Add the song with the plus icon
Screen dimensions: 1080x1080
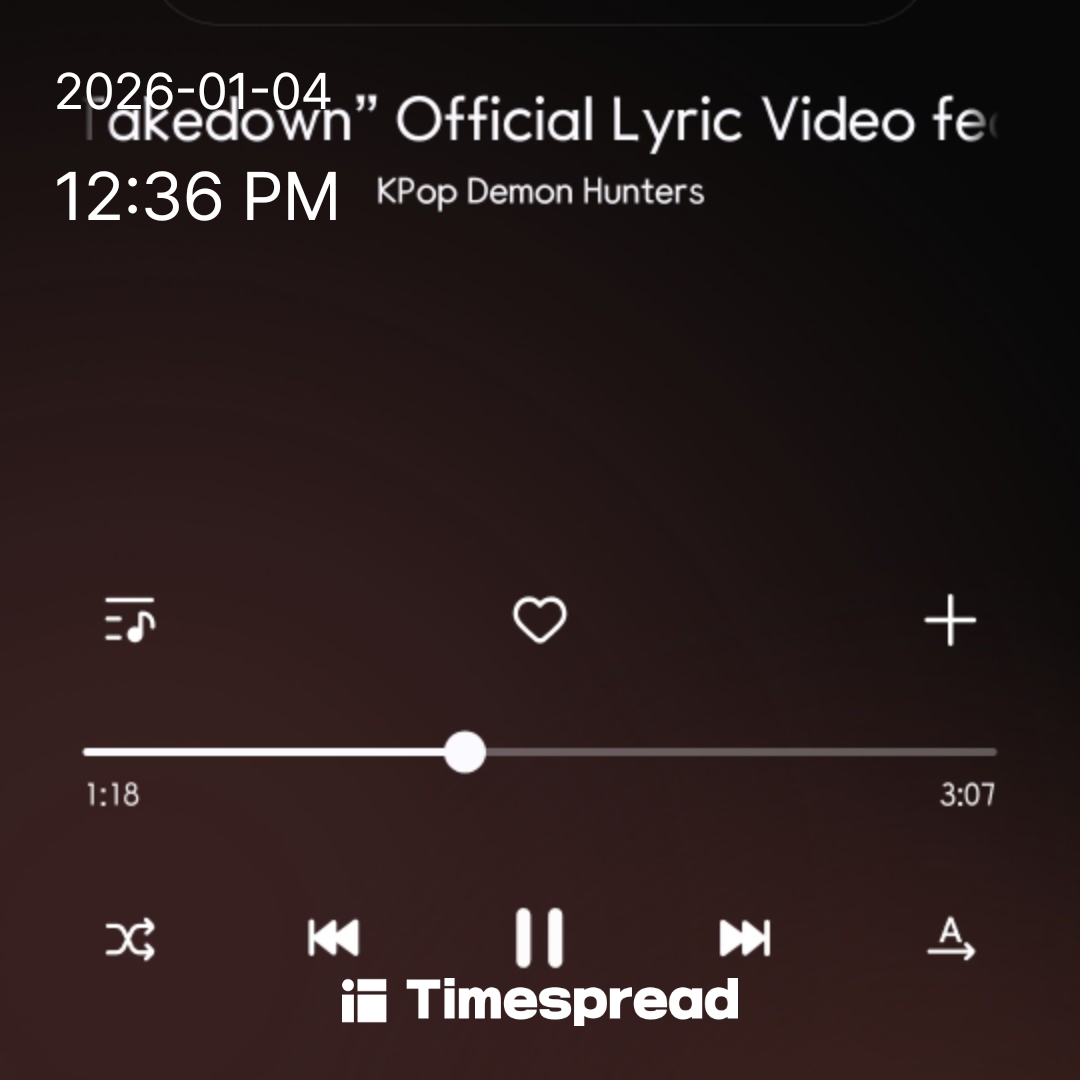point(949,621)
